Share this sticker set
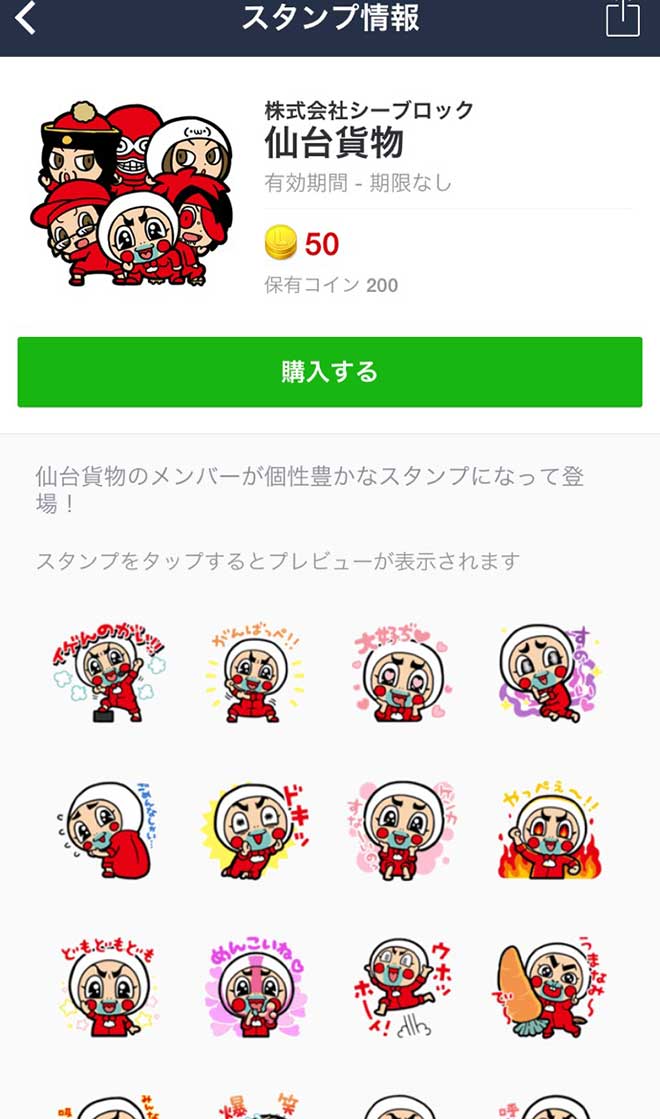This screenshot has height=1119, width=660. [x=622, y=19]
